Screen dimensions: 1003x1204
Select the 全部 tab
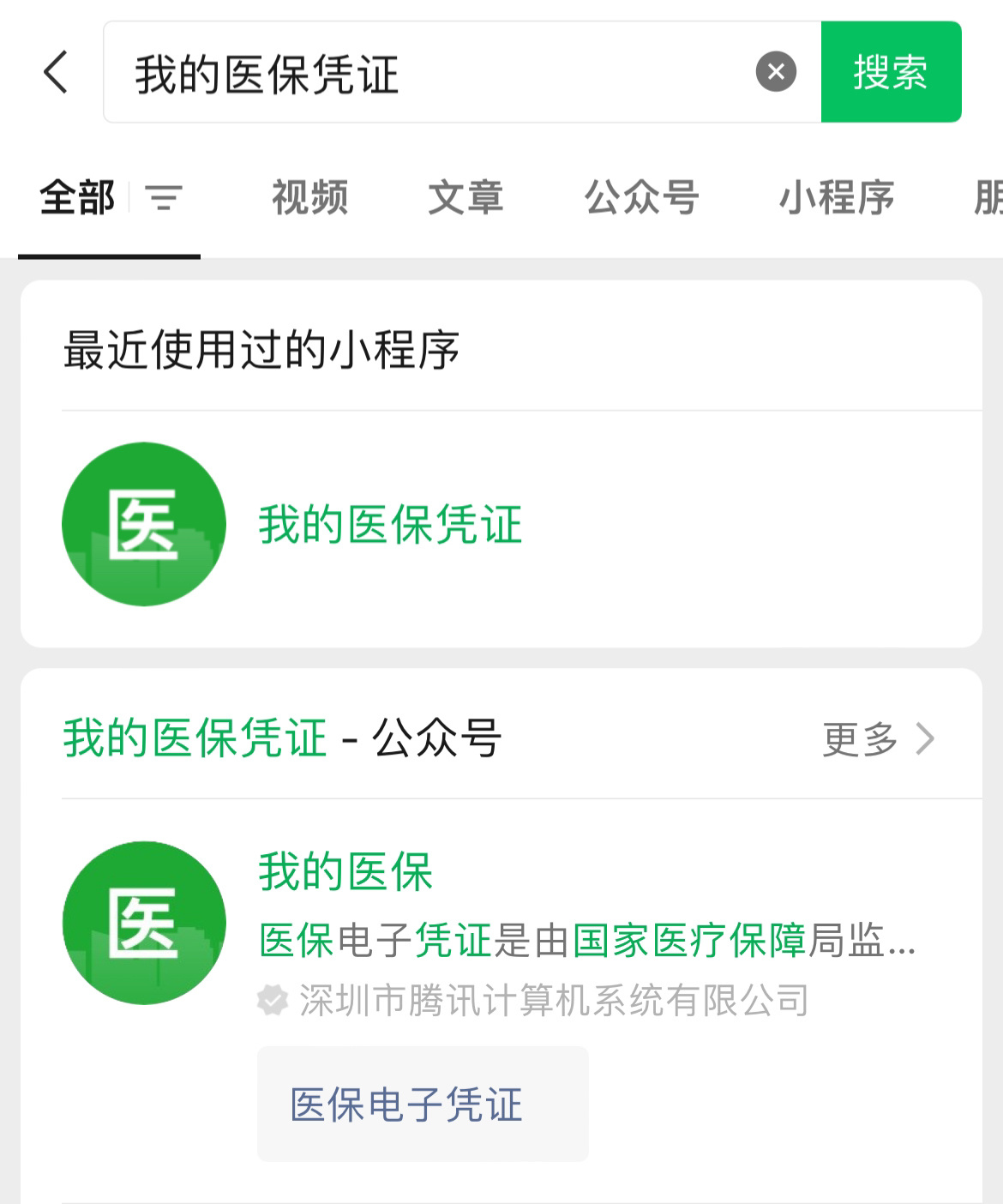[77, 198]
